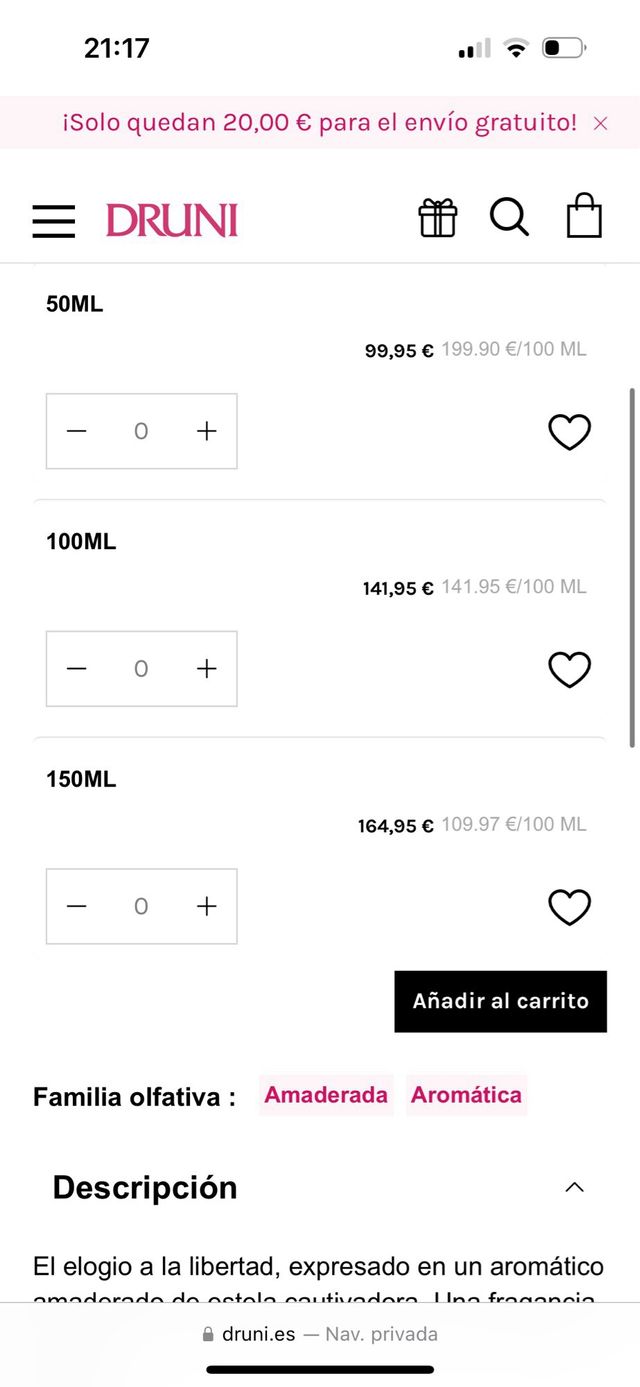Open the hamburger menu
640x1387 pixels.
click(x=54, y=220)
